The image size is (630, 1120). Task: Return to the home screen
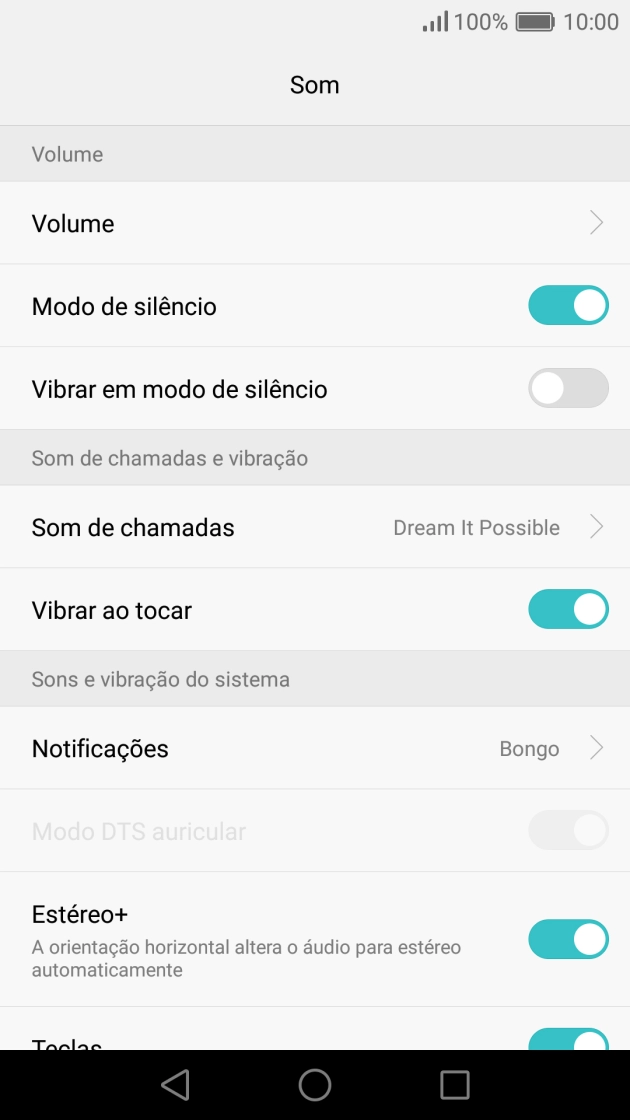(x=315, y=1085)
